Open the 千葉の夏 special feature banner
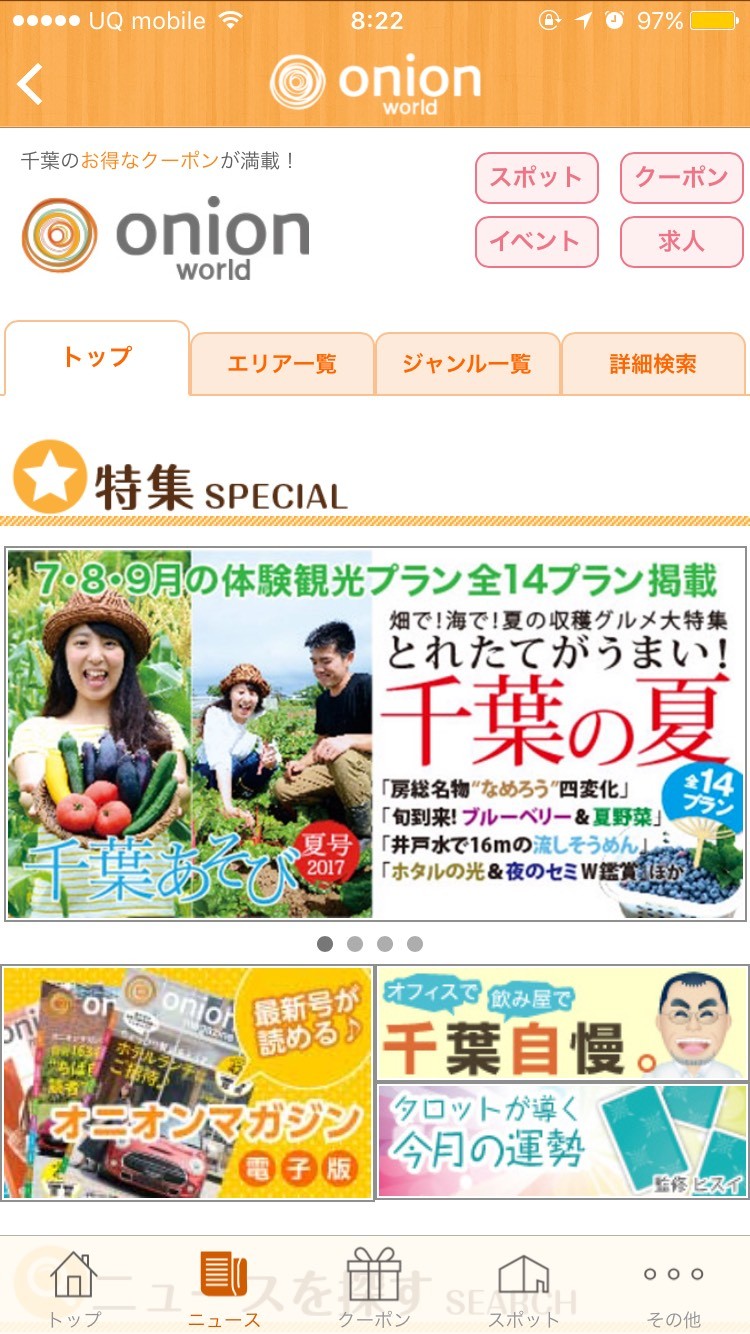 pos(375,733)
